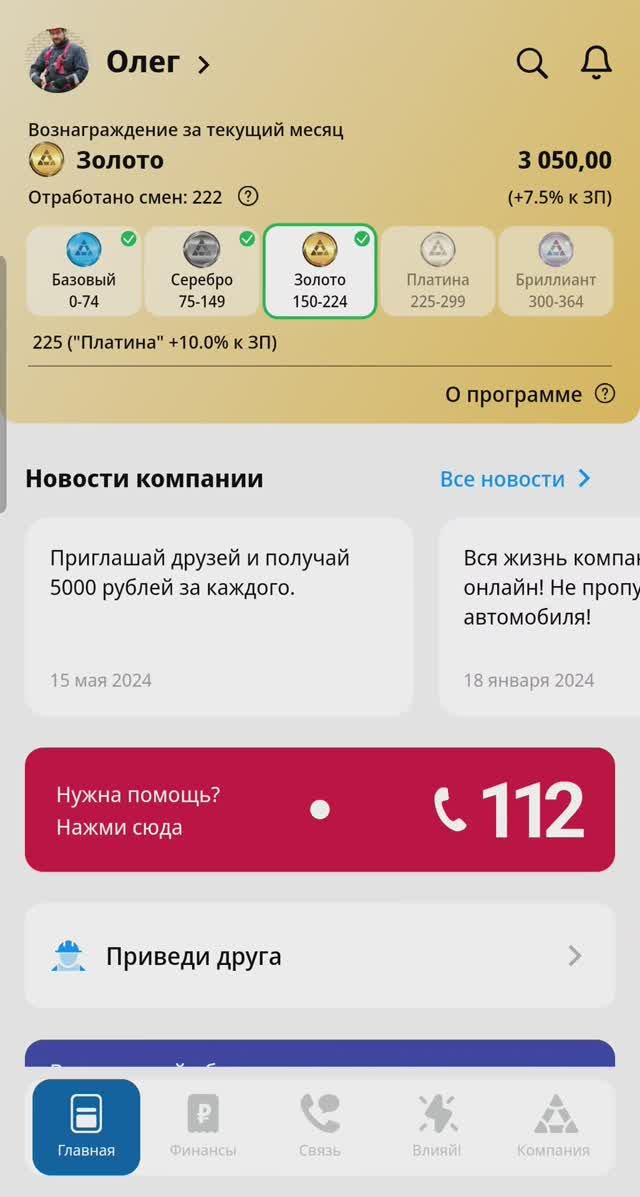This screenshot has height=1197, width=640.
Task: Open О программе info
Action: point(529,394)
